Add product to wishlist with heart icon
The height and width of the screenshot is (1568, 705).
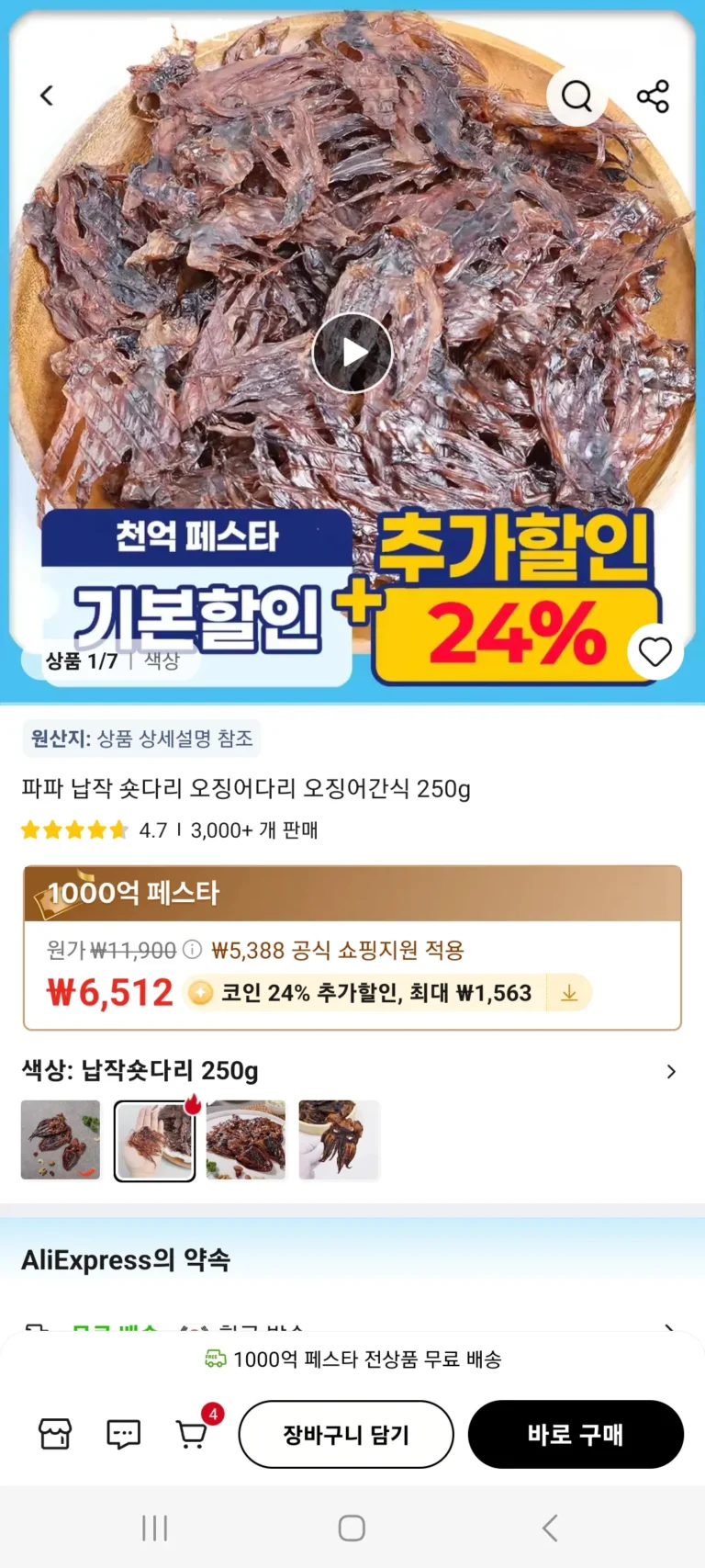[655, 651]
